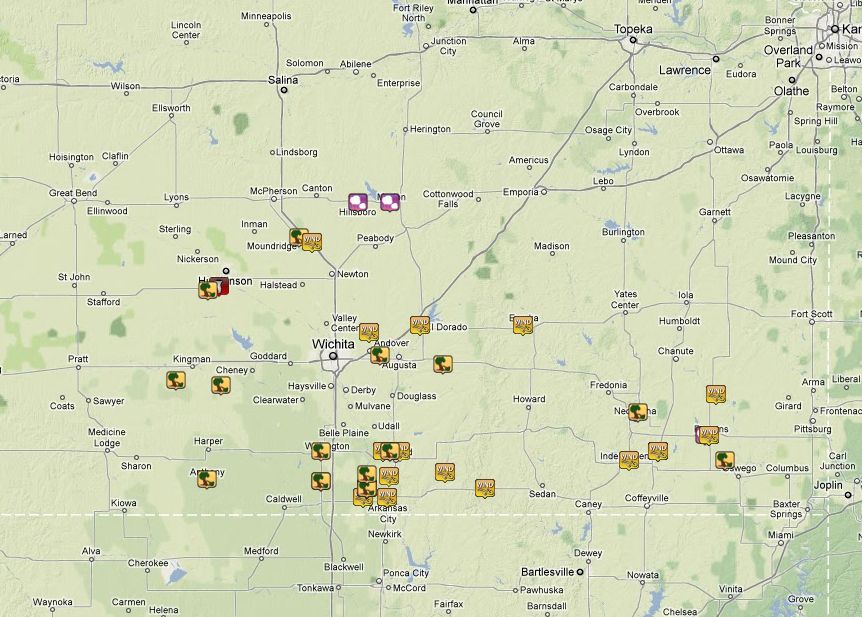Open the tree damage marker over Wellington
The image size is (862, 617).
pyautogui.click(x=321, y=451)
